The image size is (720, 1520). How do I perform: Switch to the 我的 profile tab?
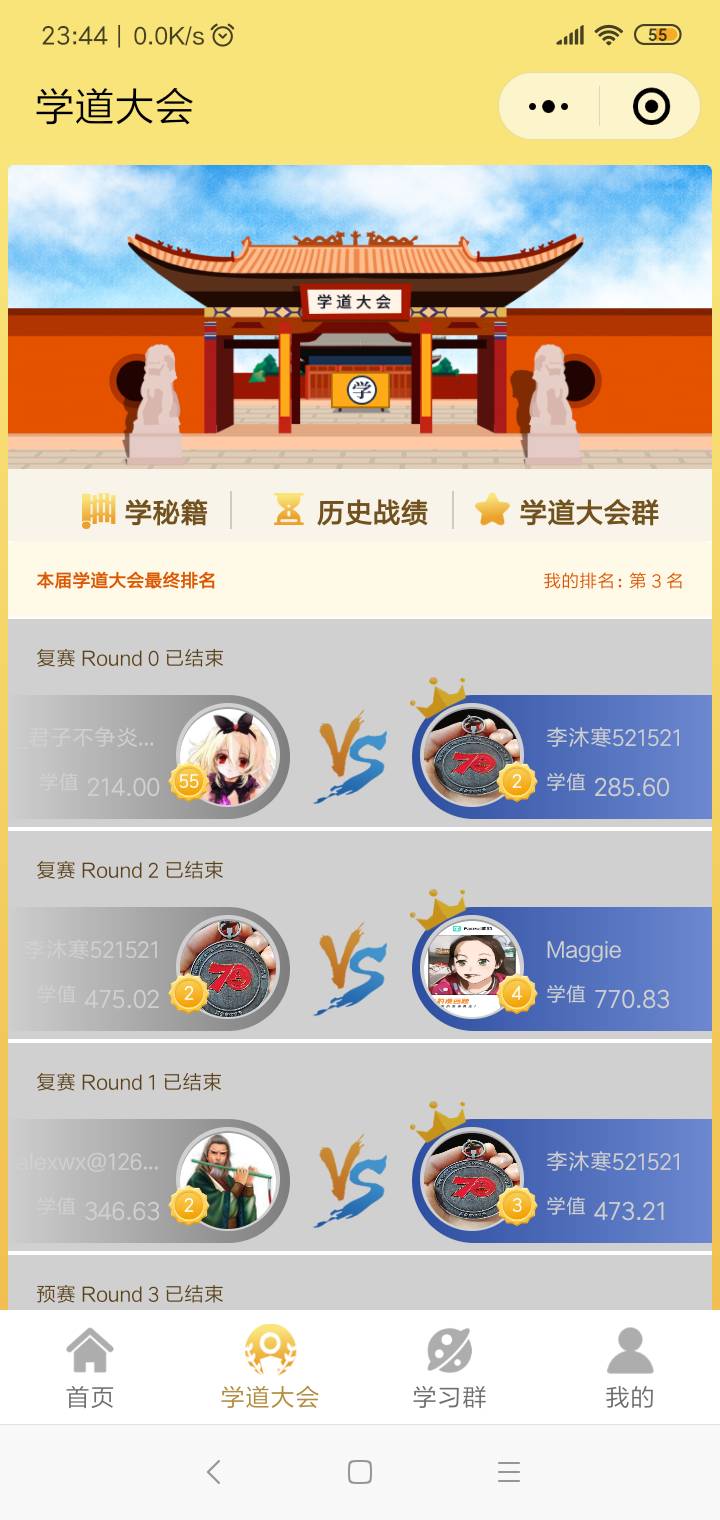tap(630, 1368)
